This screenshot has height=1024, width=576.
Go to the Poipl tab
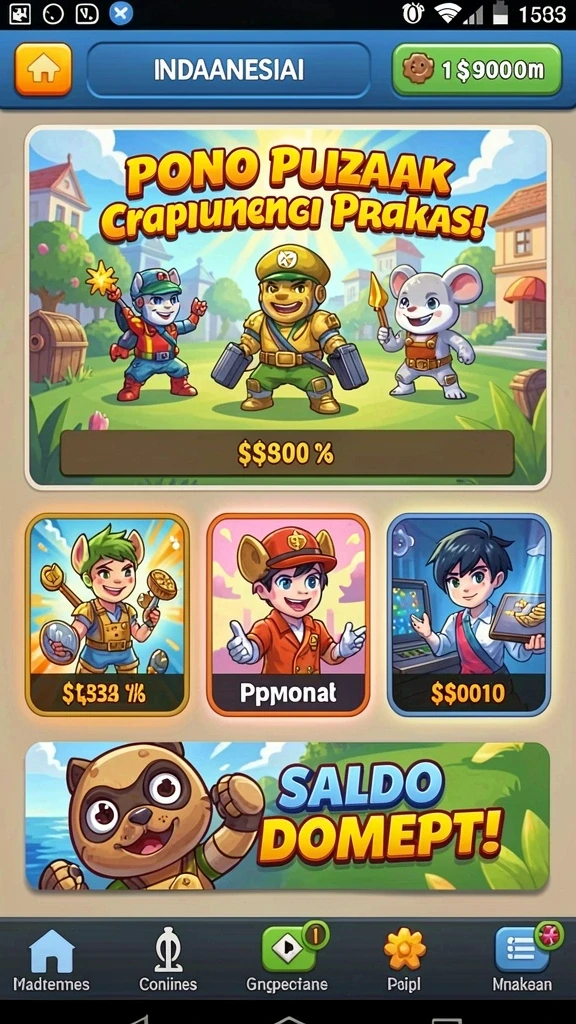[404, 960]
